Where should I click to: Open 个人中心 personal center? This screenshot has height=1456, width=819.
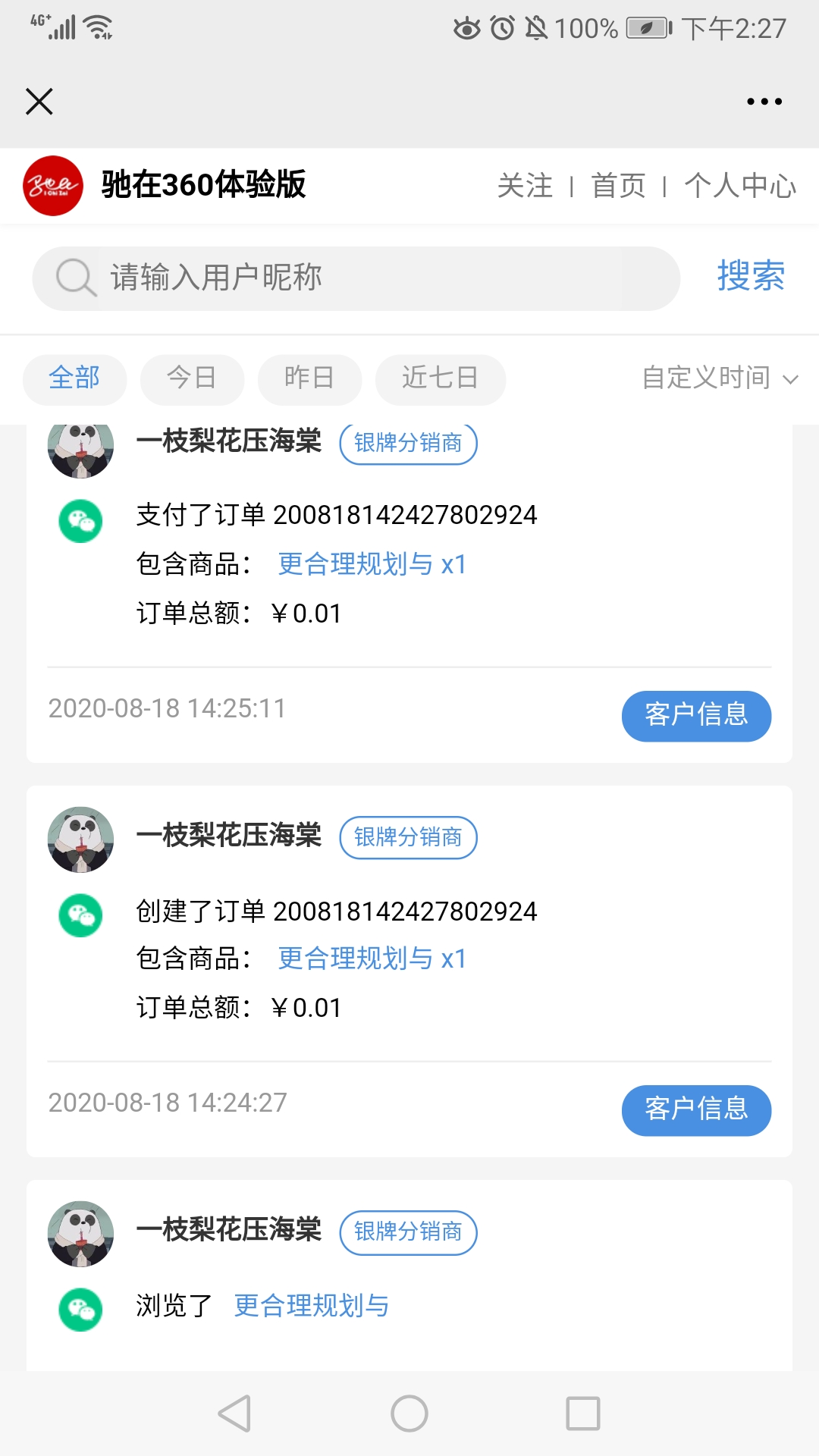(x=740, y=186)
